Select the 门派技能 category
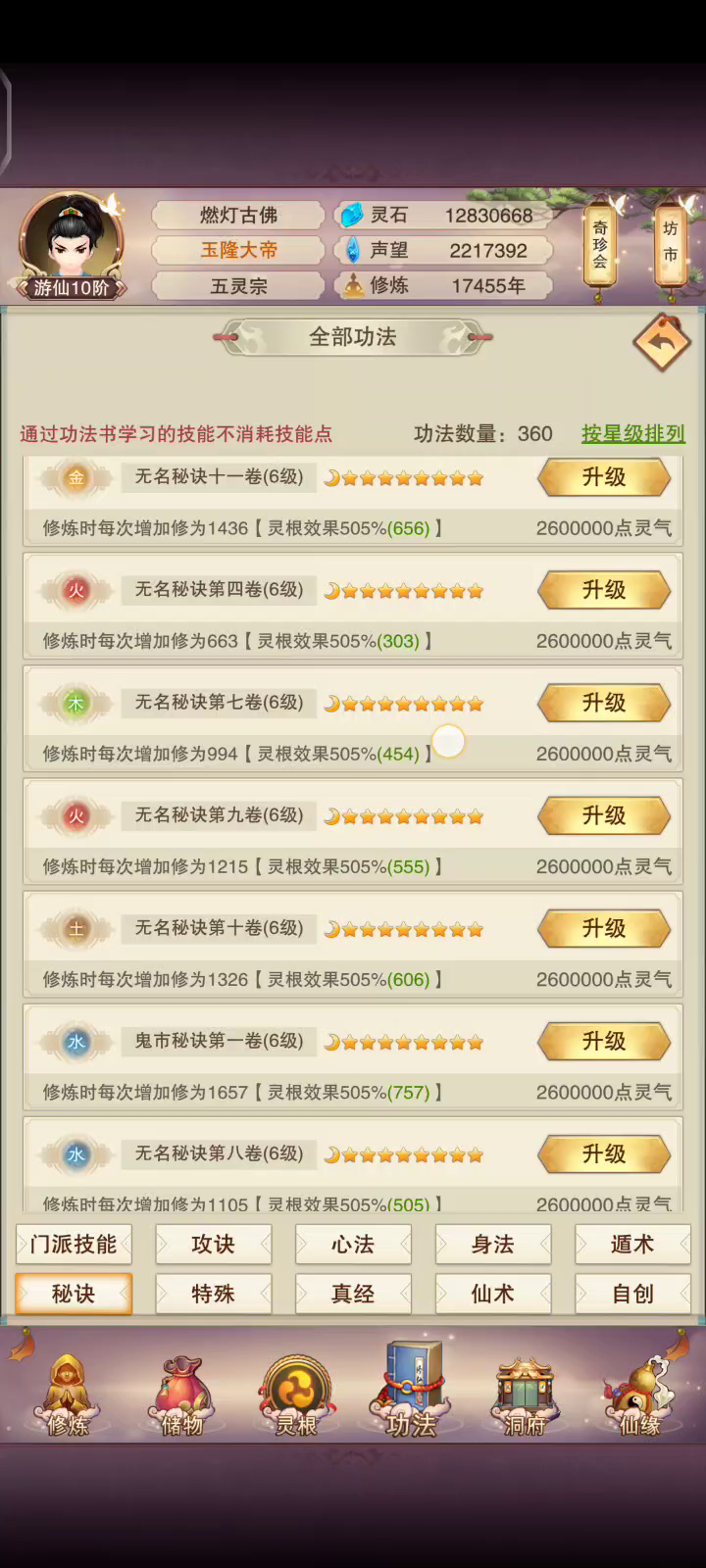 point(74,1245)
